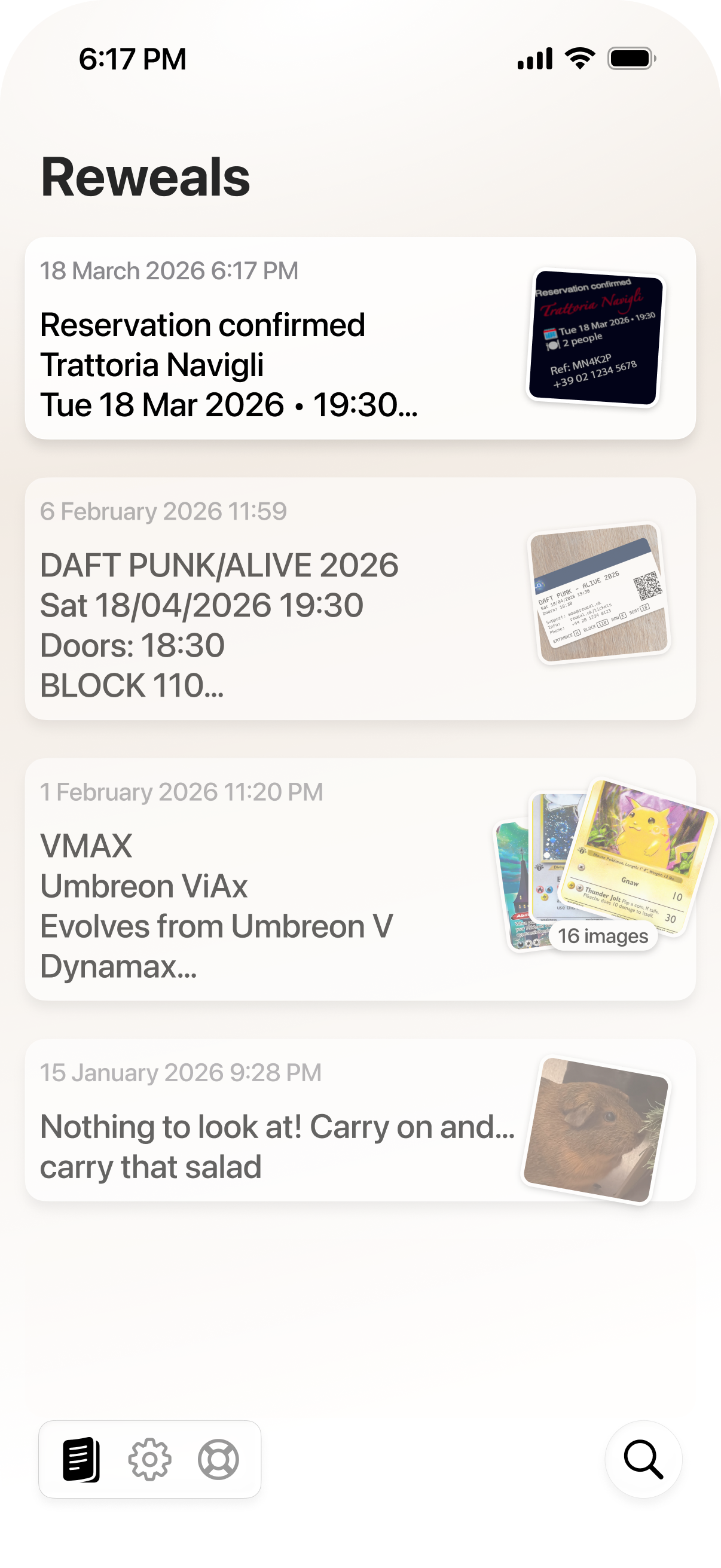Switch to the Reweals list tab
This screenshot has width=721, height=1568.
coord(81,1460)
